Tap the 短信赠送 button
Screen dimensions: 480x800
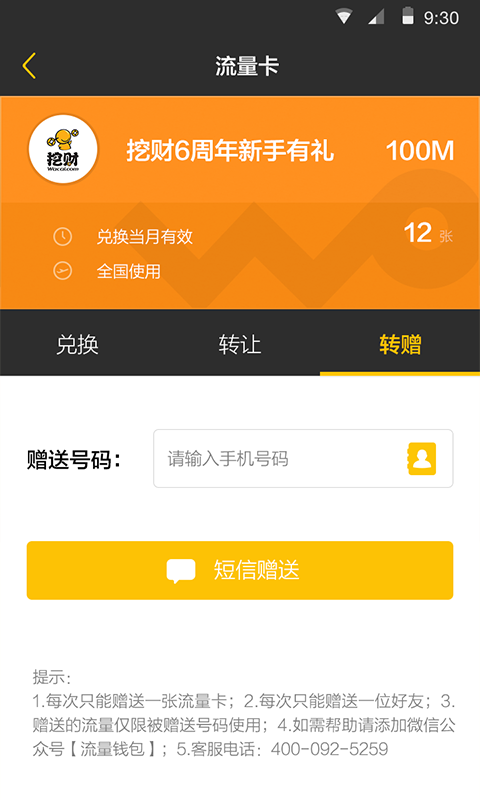point(240,570)
